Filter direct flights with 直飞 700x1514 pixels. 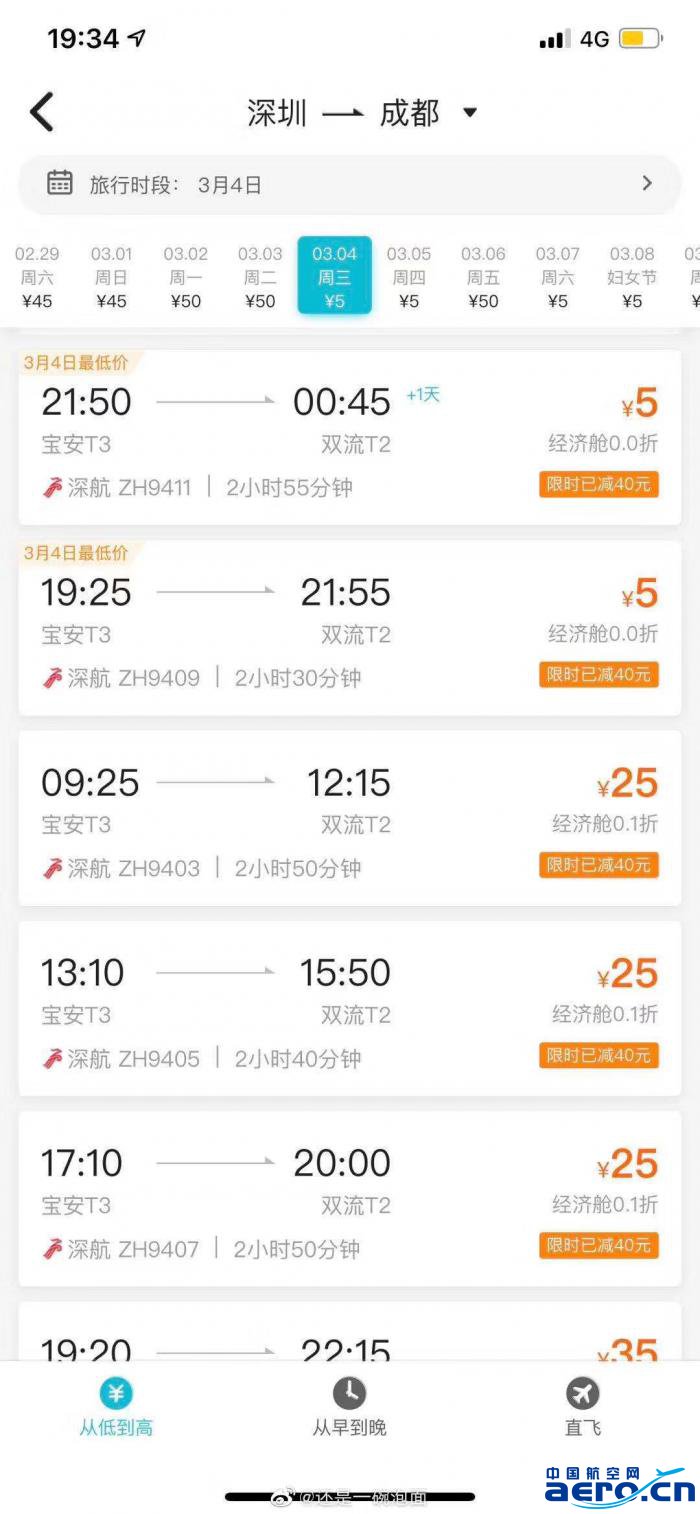(x=582, y=1407)
